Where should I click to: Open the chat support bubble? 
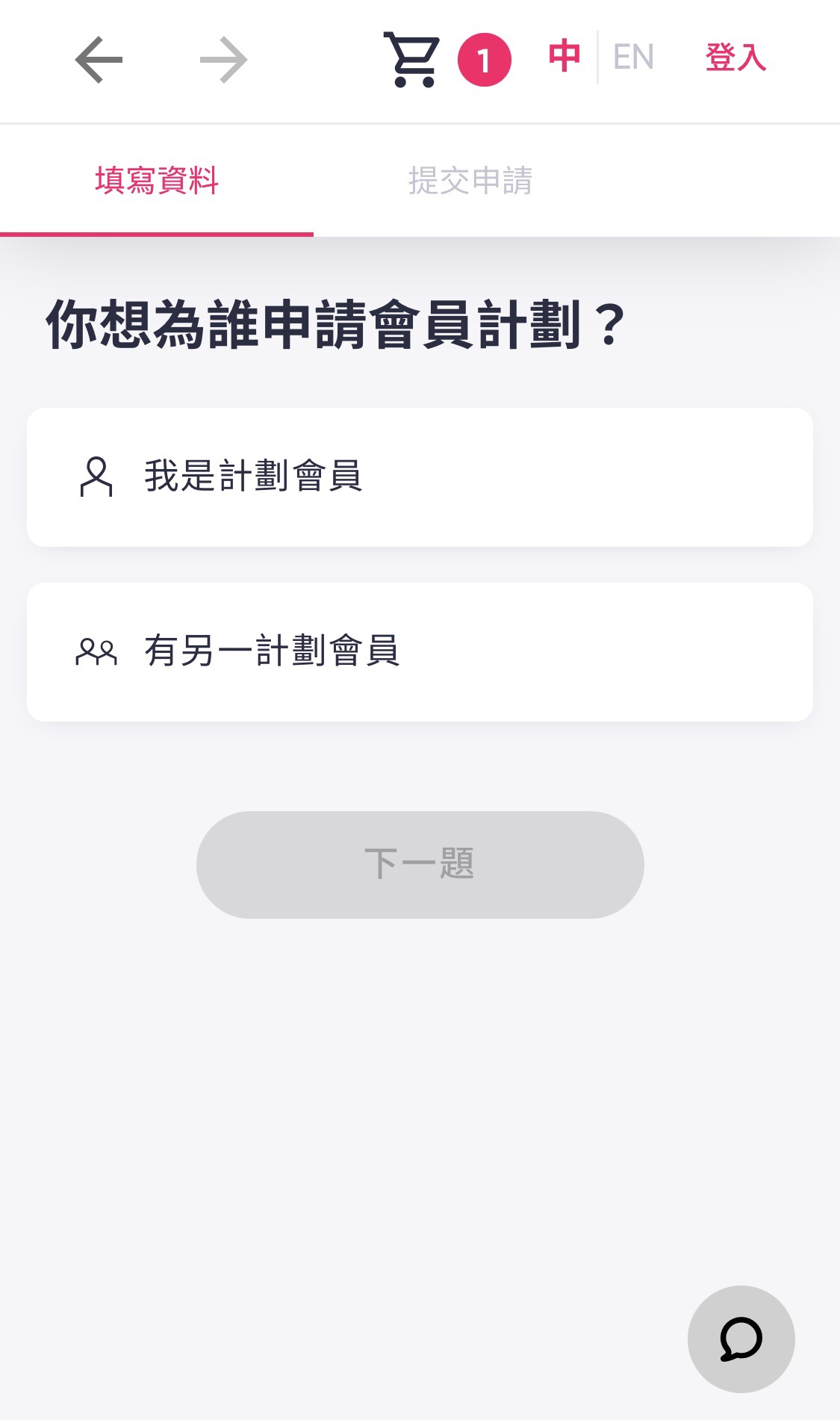click(x=741, y=1339)
